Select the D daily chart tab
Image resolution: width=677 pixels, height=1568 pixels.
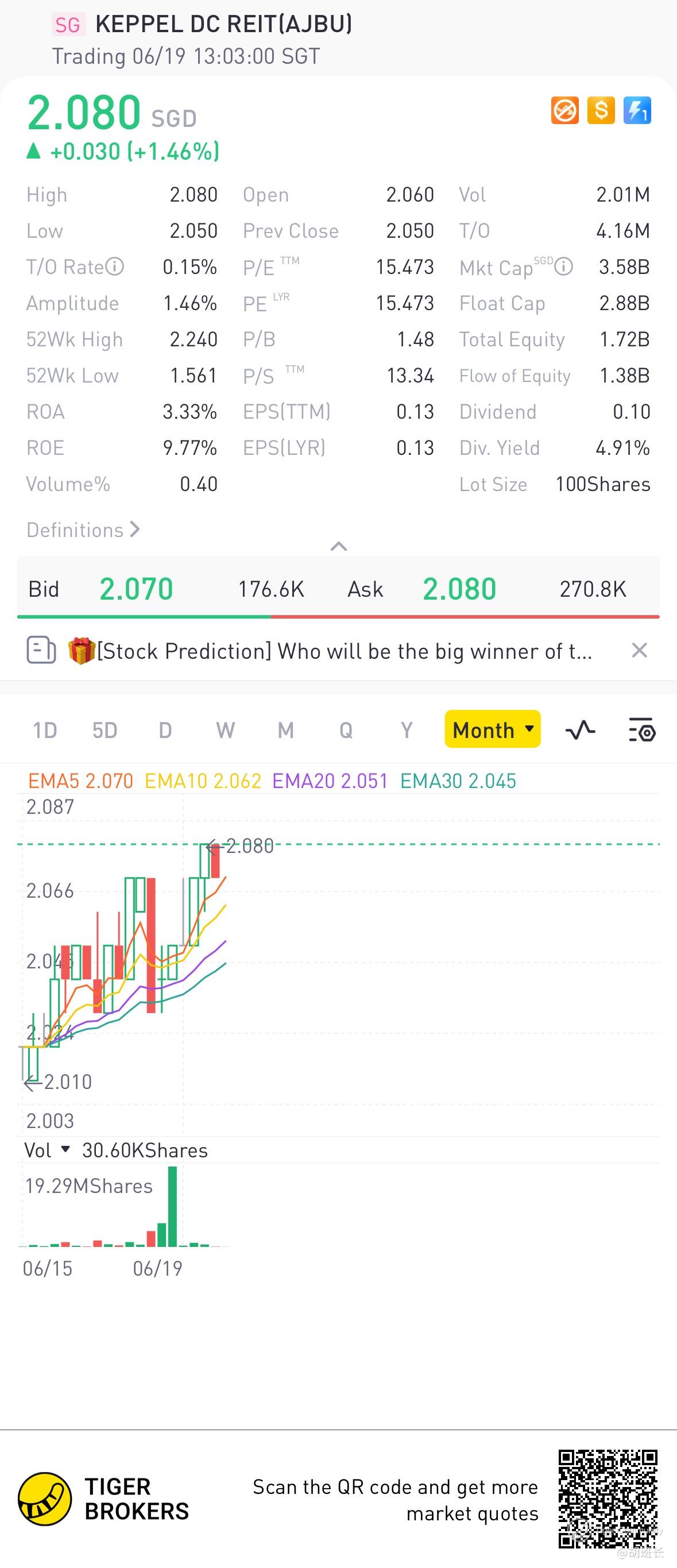click(165, 730)
